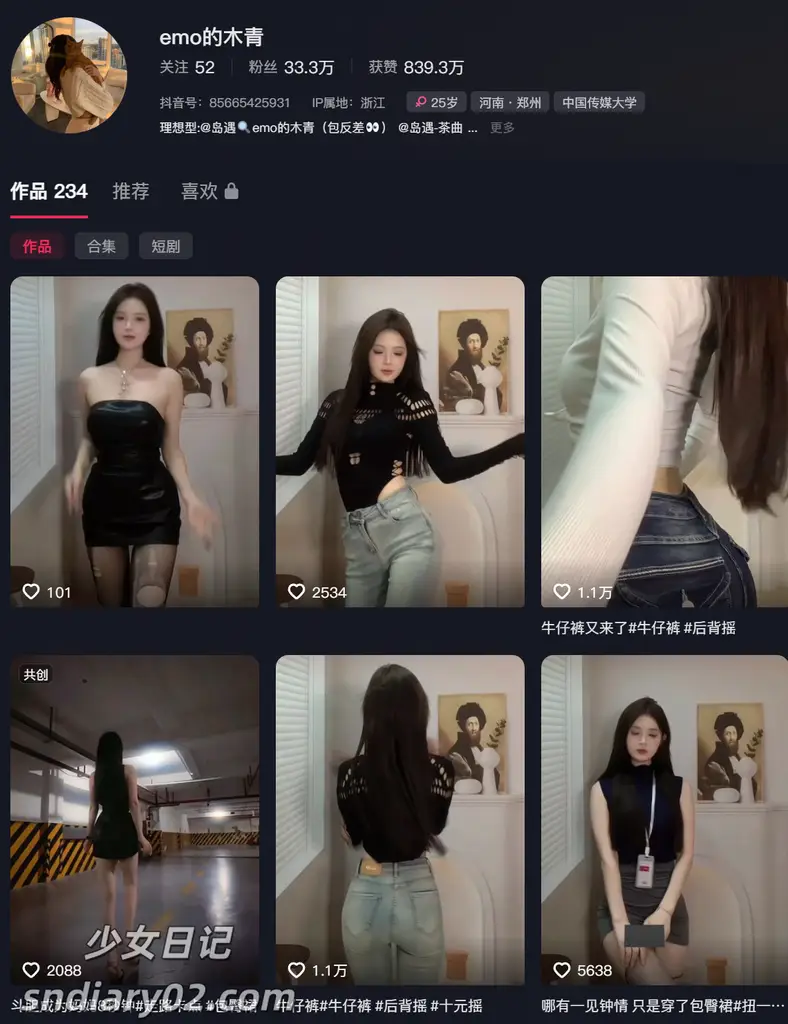Open the video with 5638 likes

tap(664, 820)
